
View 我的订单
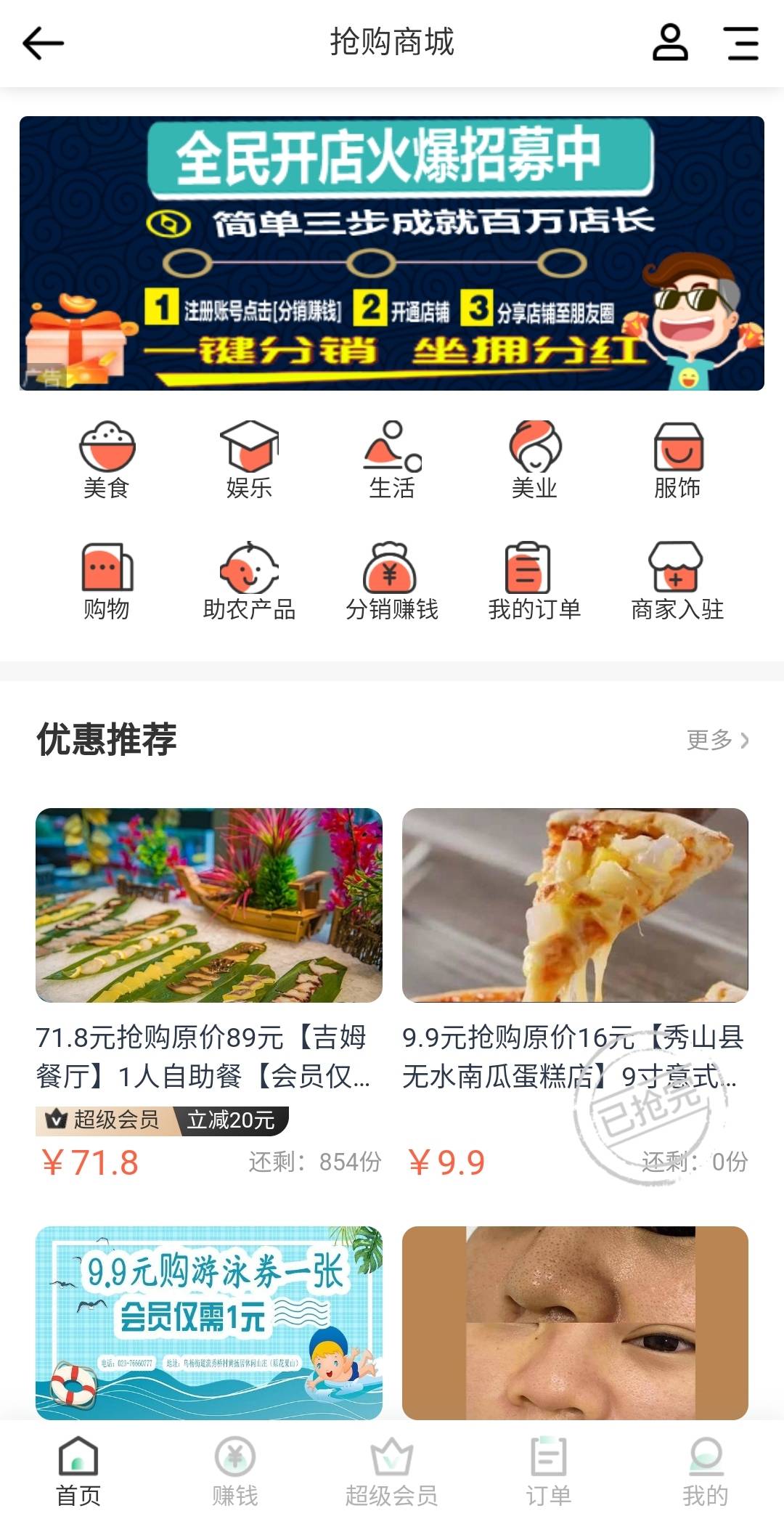click(534, 581)
